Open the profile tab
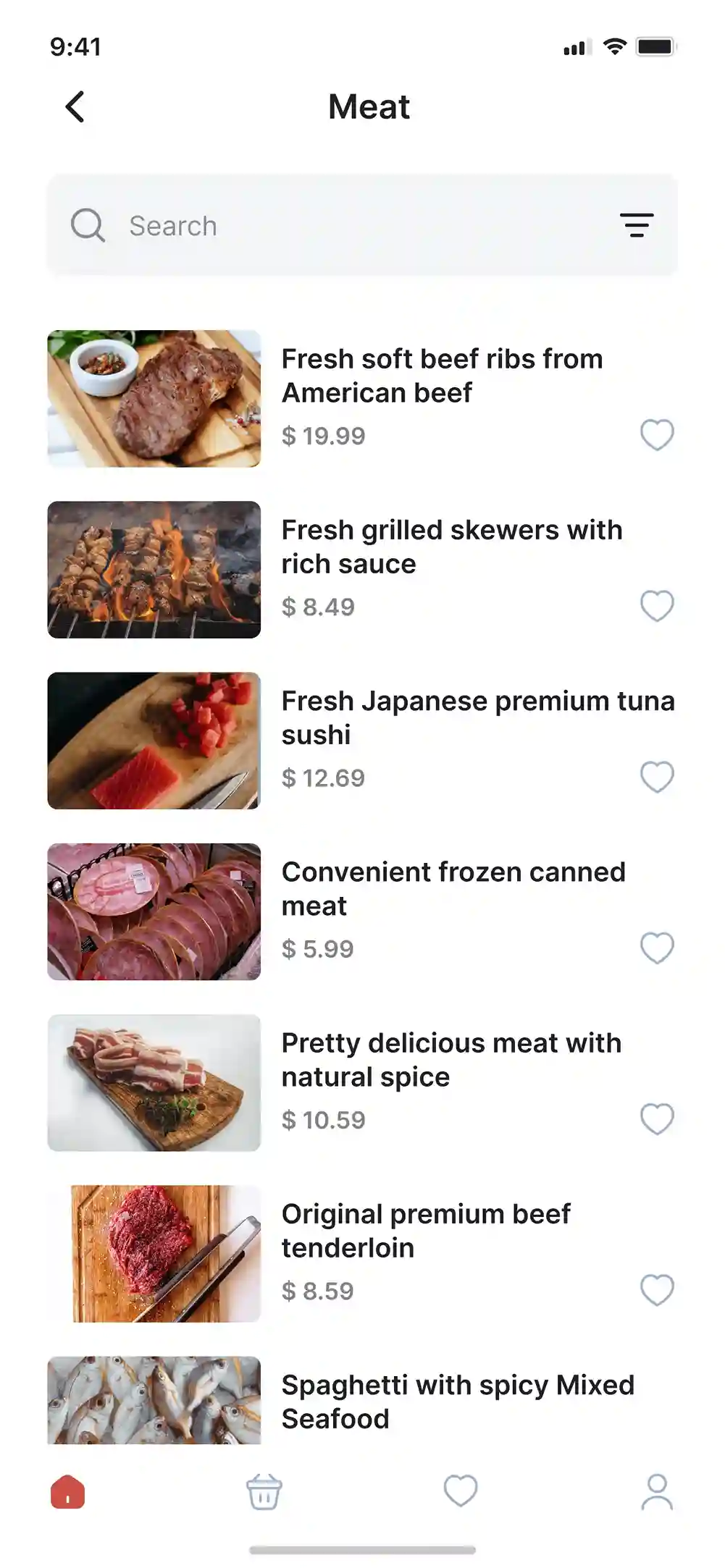Viewport: 725px width, 1568px height. click(657, 1492)
